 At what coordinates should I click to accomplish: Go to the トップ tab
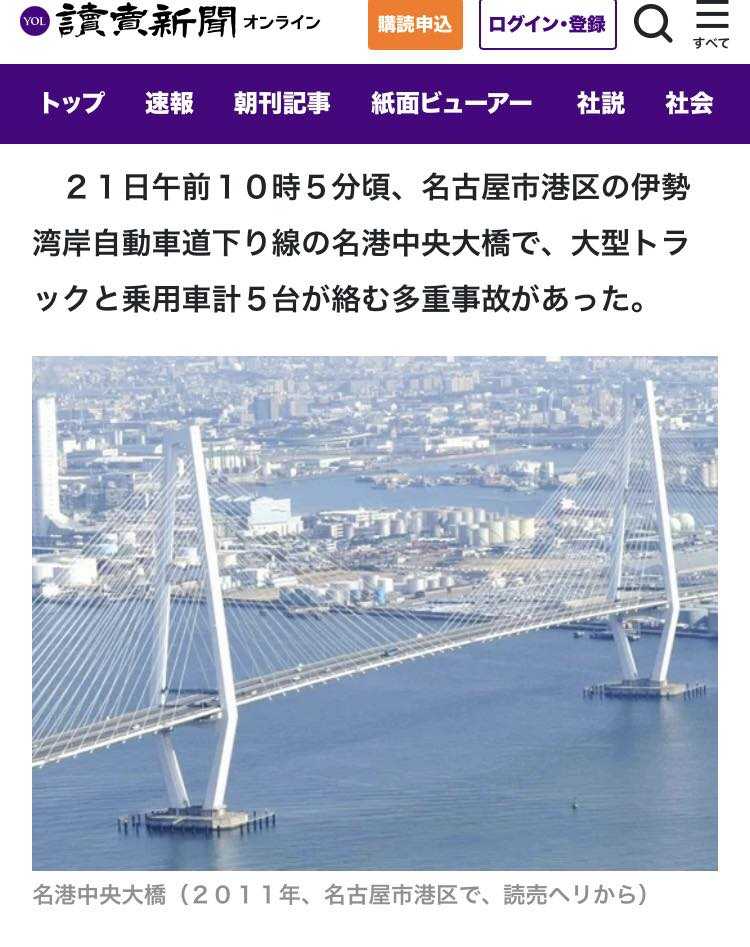click(72, 103)
